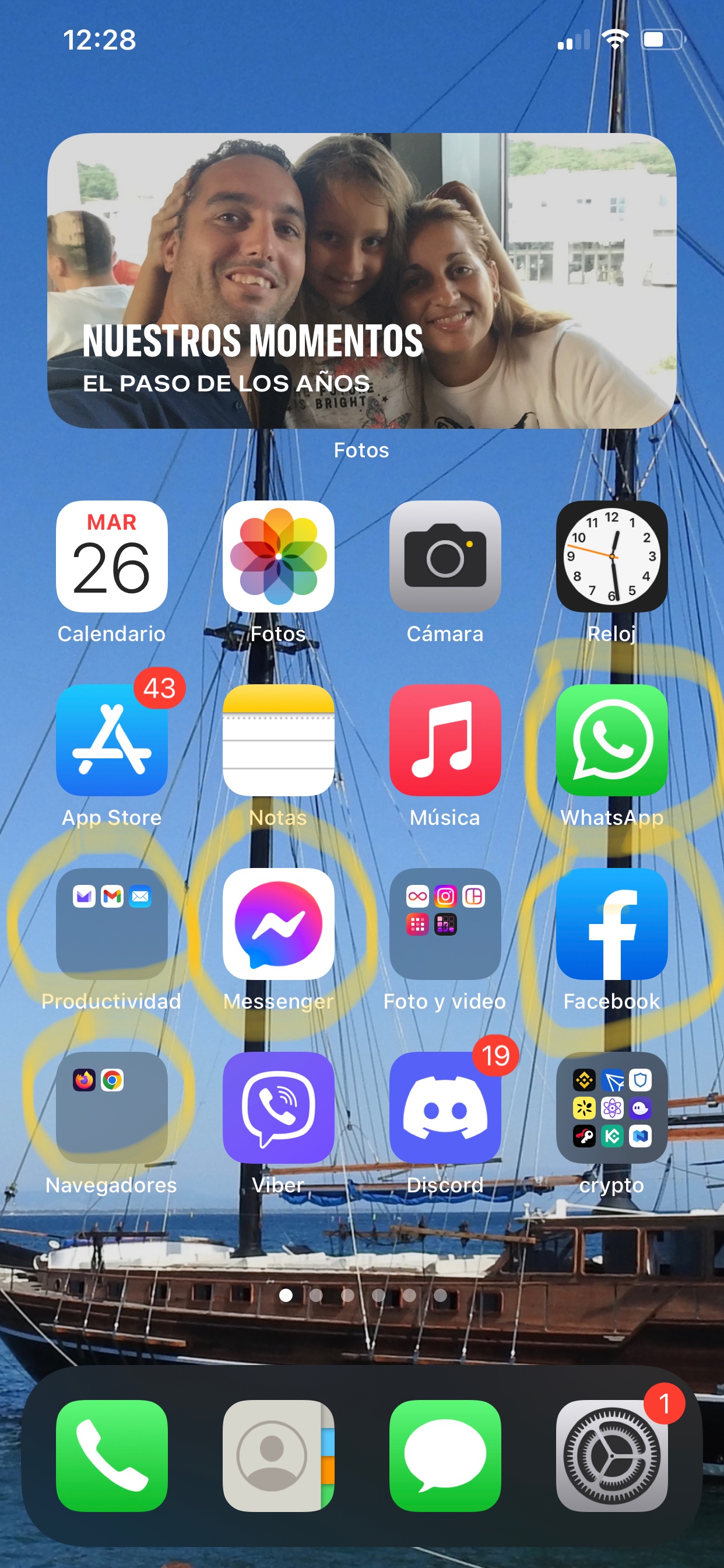The width and height of the screenshot is (724, 1568).
Task: Launch WhatsApp
Action: tap(612, 740)
